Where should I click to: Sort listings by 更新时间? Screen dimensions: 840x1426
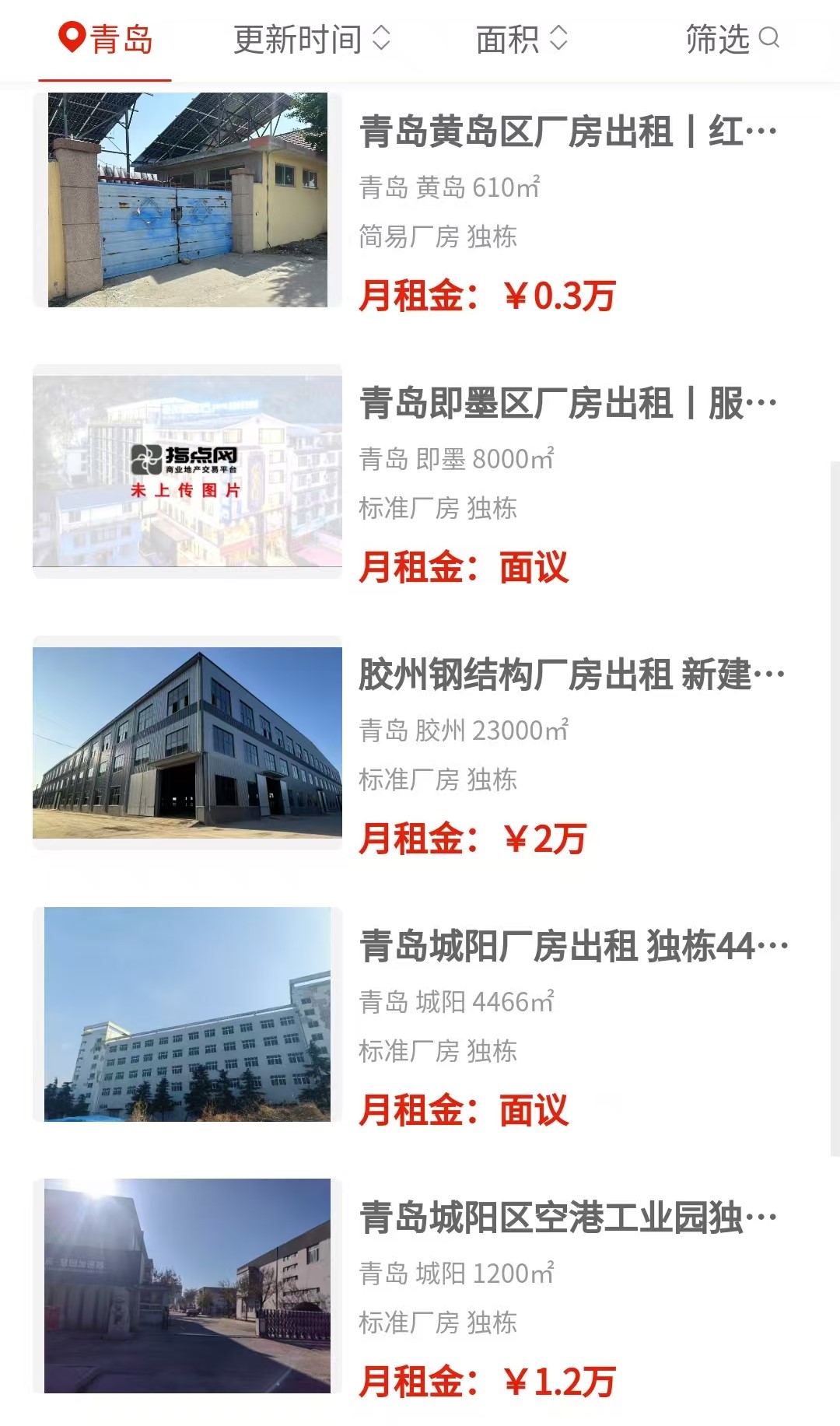point(311,39)
